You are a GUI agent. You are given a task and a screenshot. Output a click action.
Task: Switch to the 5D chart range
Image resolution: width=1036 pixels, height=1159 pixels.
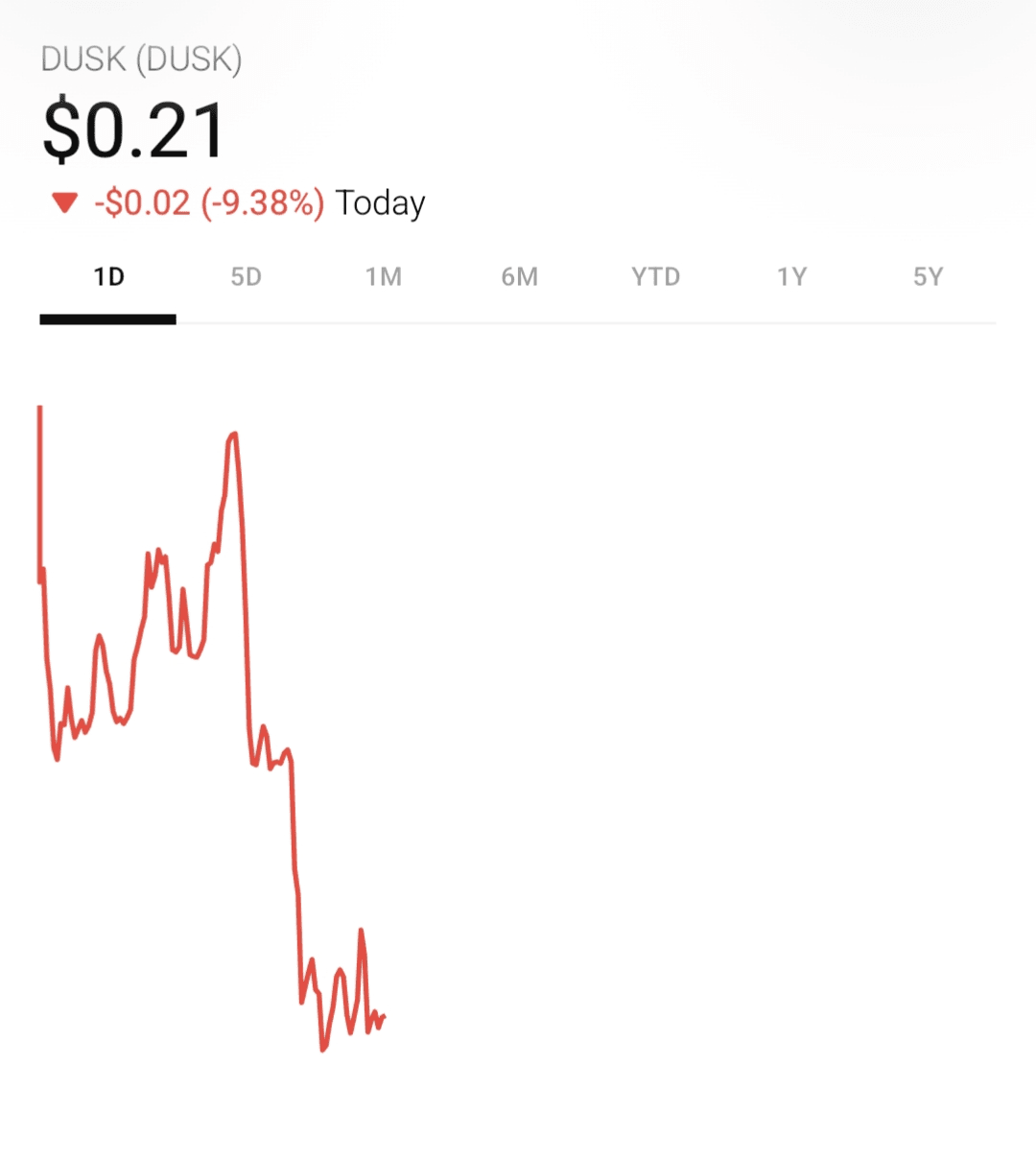click(246, 277)
